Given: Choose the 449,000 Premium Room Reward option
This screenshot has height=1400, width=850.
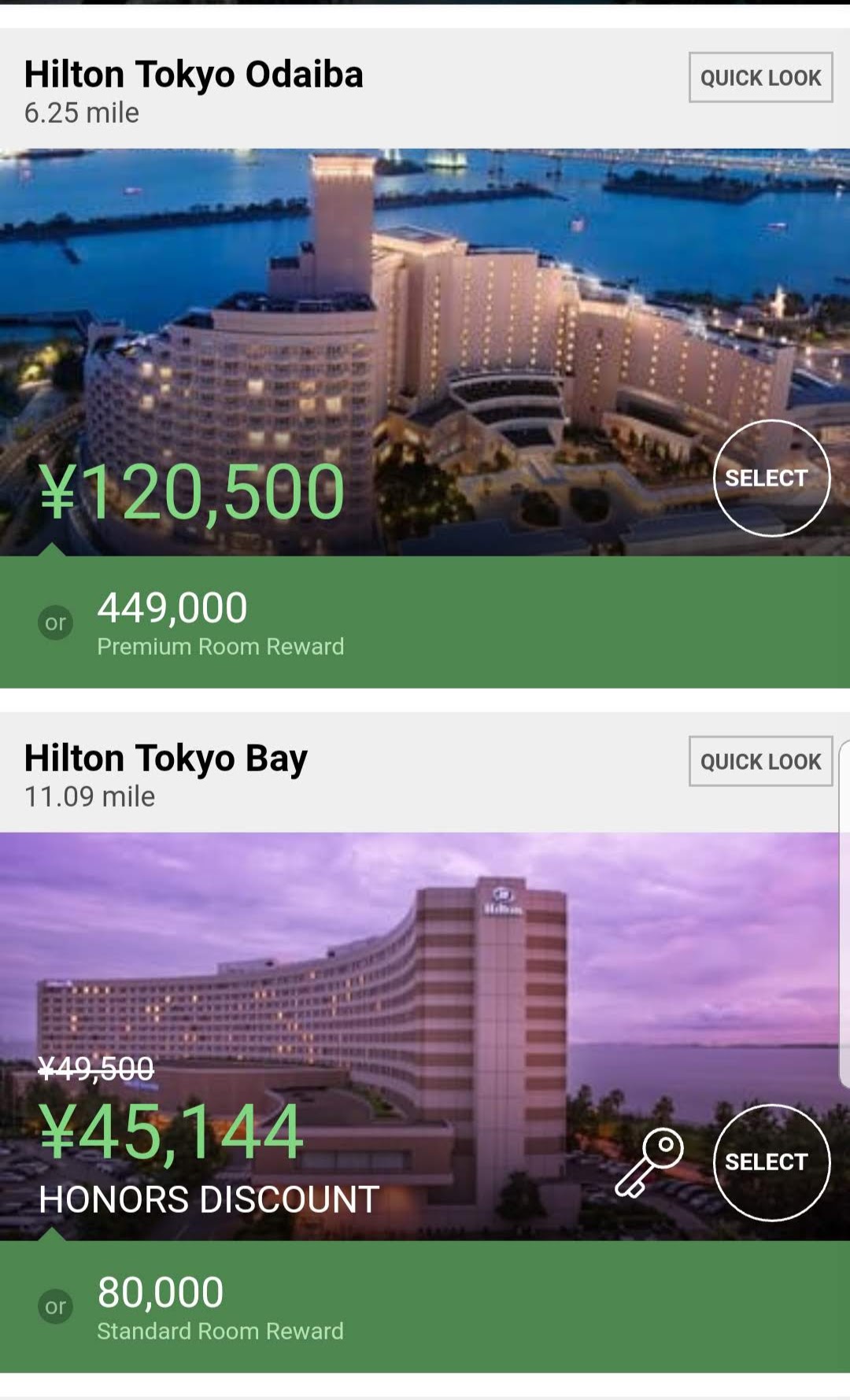Looking at the screenshot, I should [220, 622].
